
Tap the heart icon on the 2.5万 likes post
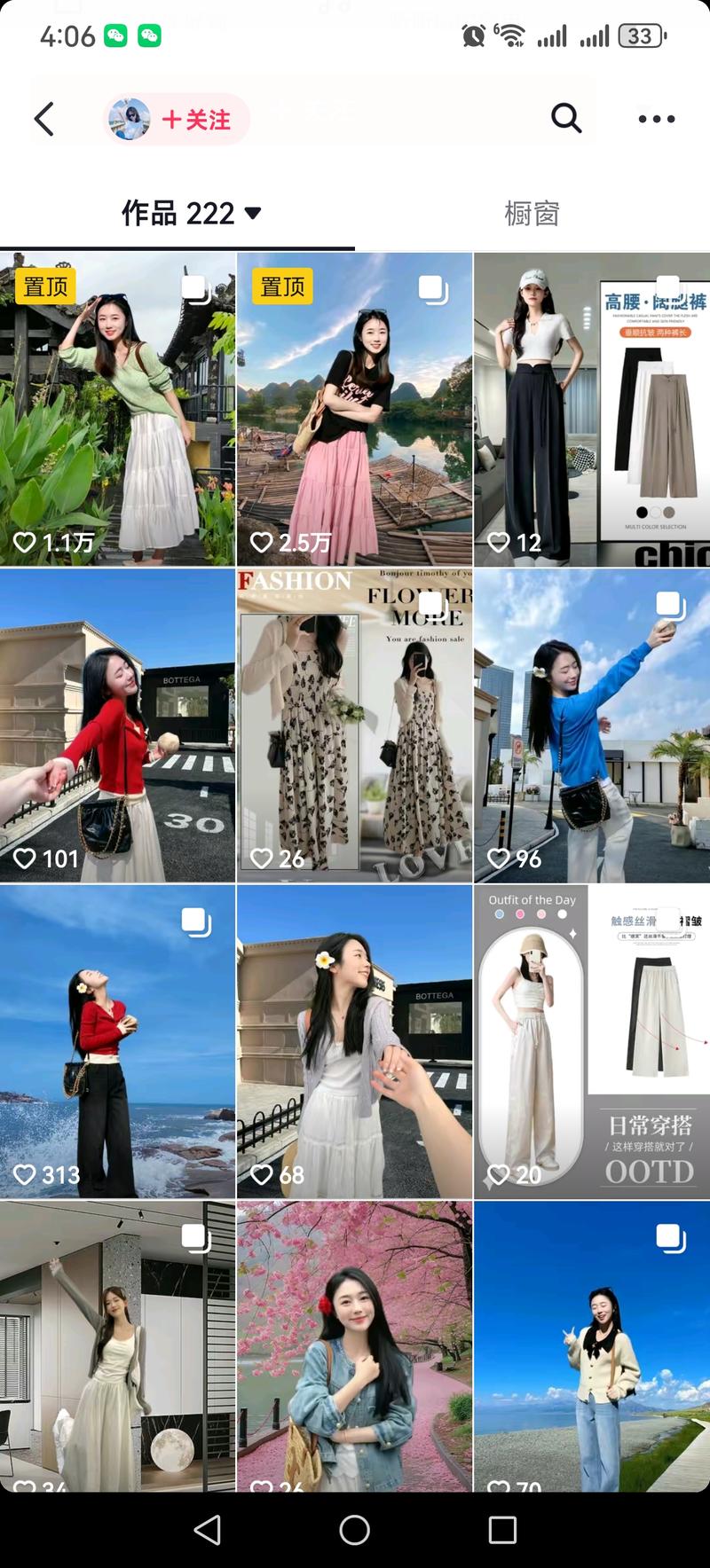click(263, 542)
